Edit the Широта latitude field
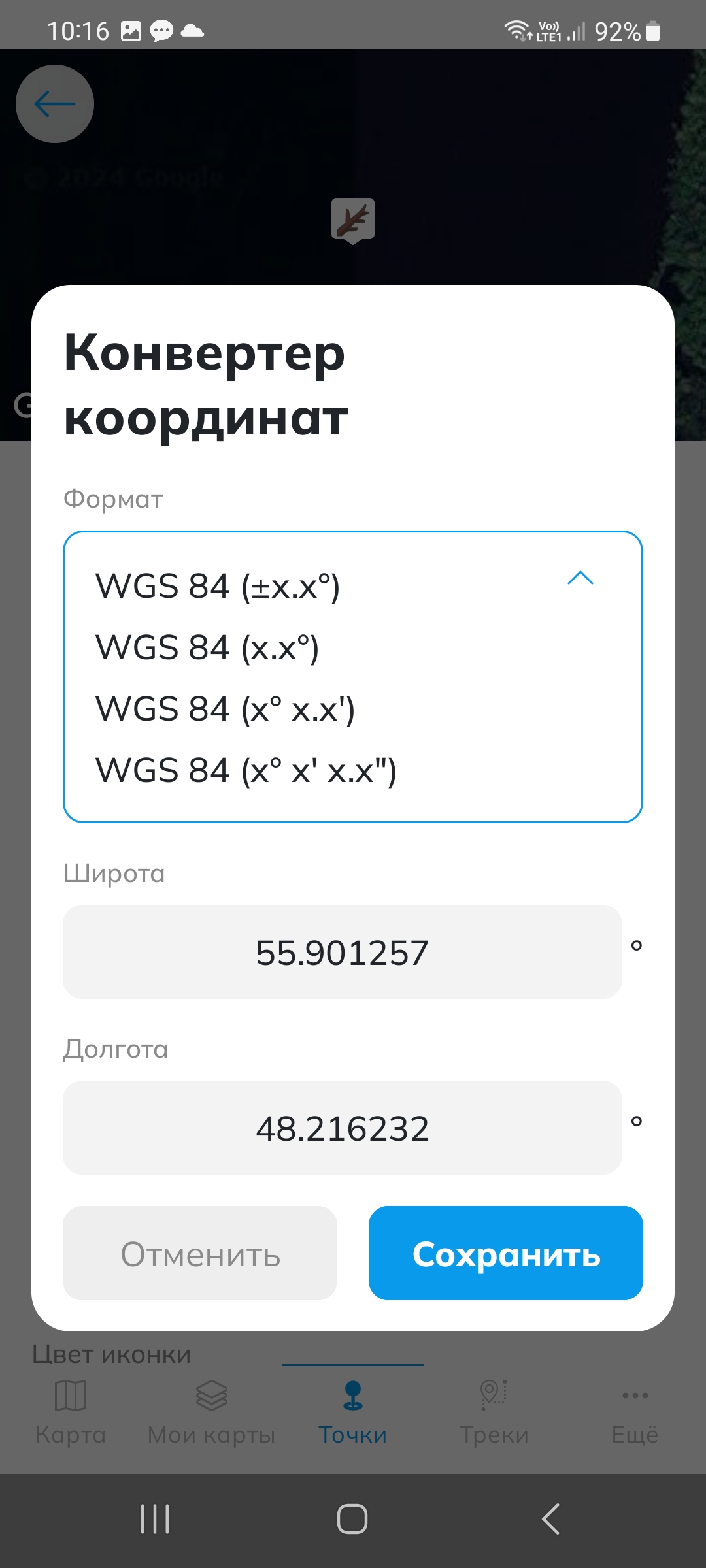This screenshot has width=706, height=1568. click(342, 952)
